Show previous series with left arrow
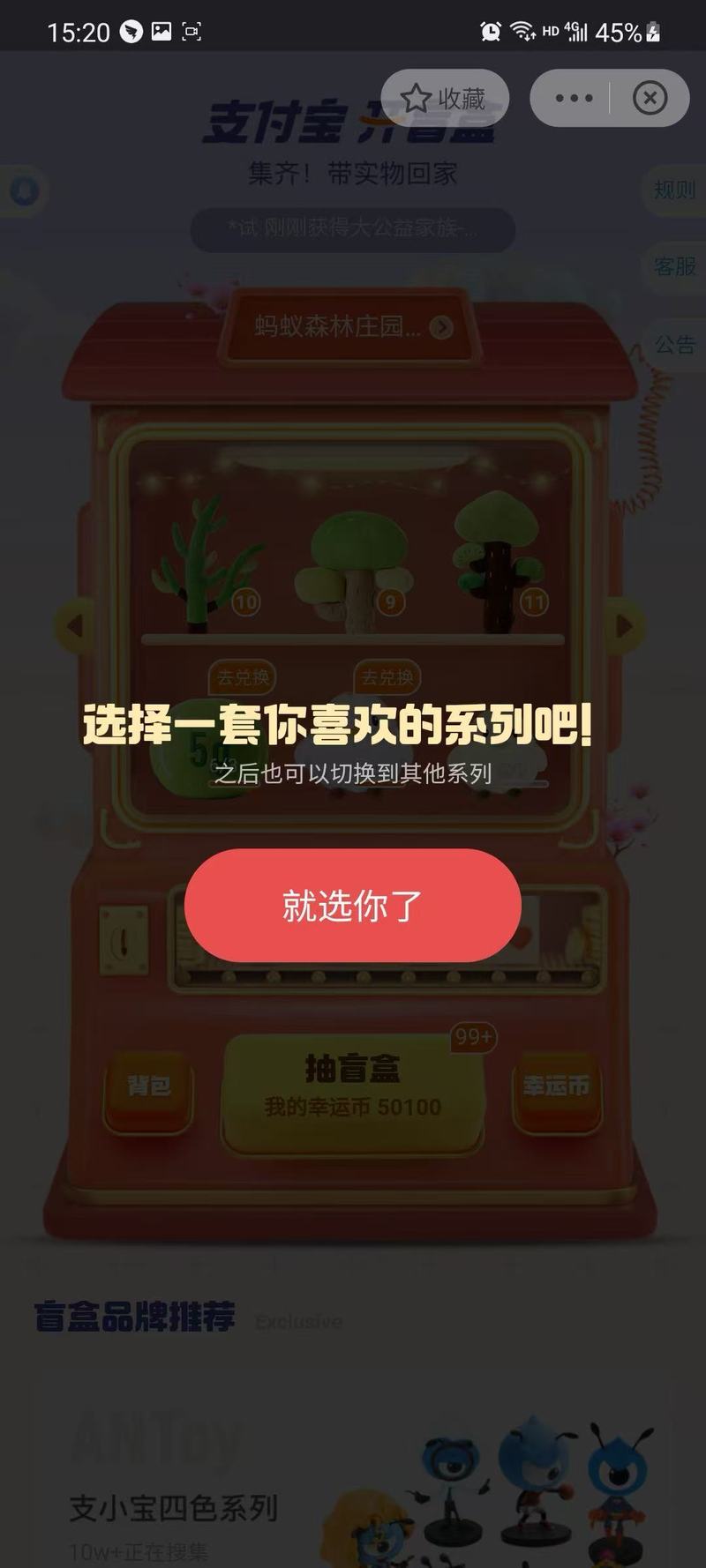 [74, 626]
